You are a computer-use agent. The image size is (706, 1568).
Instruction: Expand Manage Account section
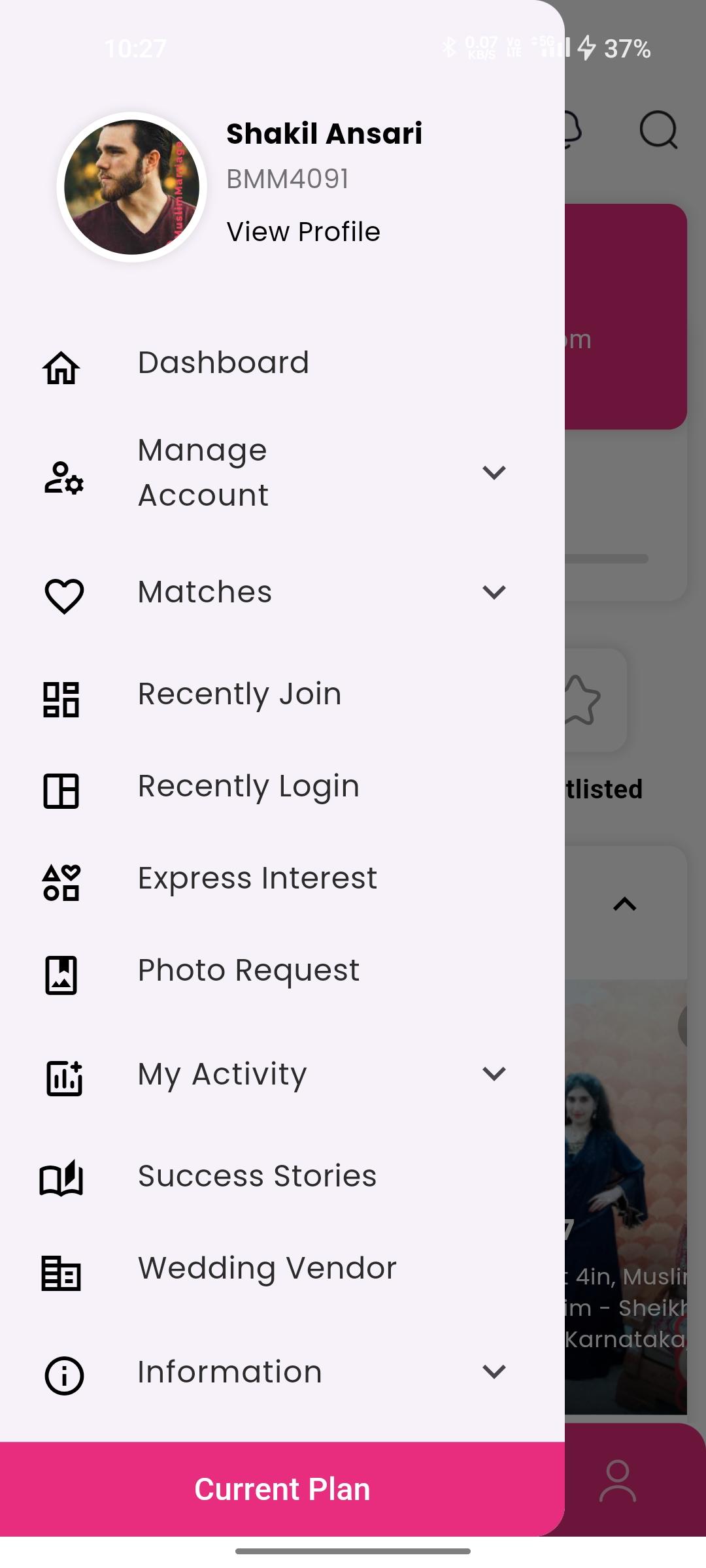[x=282, y=472]
